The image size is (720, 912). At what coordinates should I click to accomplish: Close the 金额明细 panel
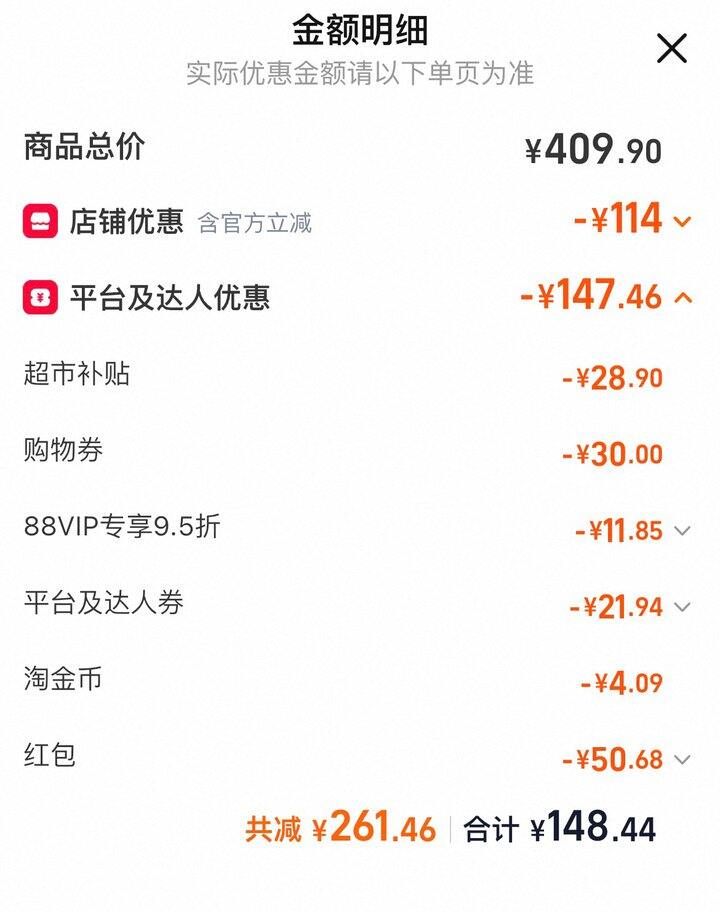point(671,48)
